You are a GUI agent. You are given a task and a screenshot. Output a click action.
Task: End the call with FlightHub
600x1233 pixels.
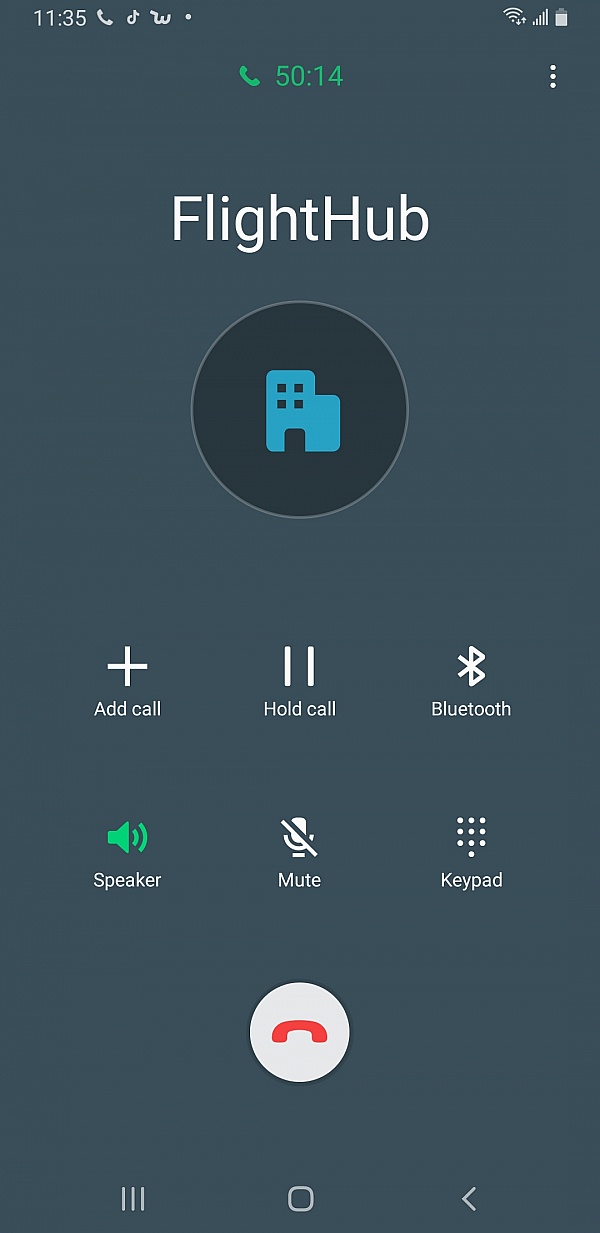click(300, 1033)
